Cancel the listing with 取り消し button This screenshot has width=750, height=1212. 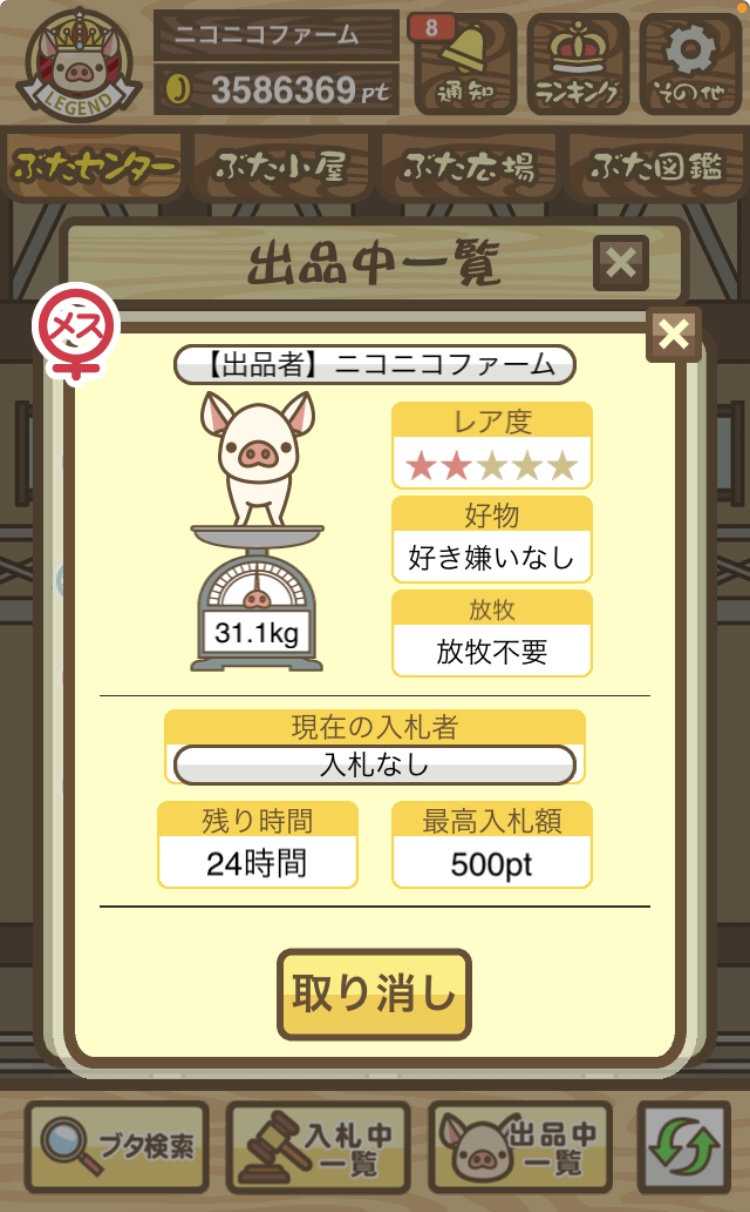point(374,994)
